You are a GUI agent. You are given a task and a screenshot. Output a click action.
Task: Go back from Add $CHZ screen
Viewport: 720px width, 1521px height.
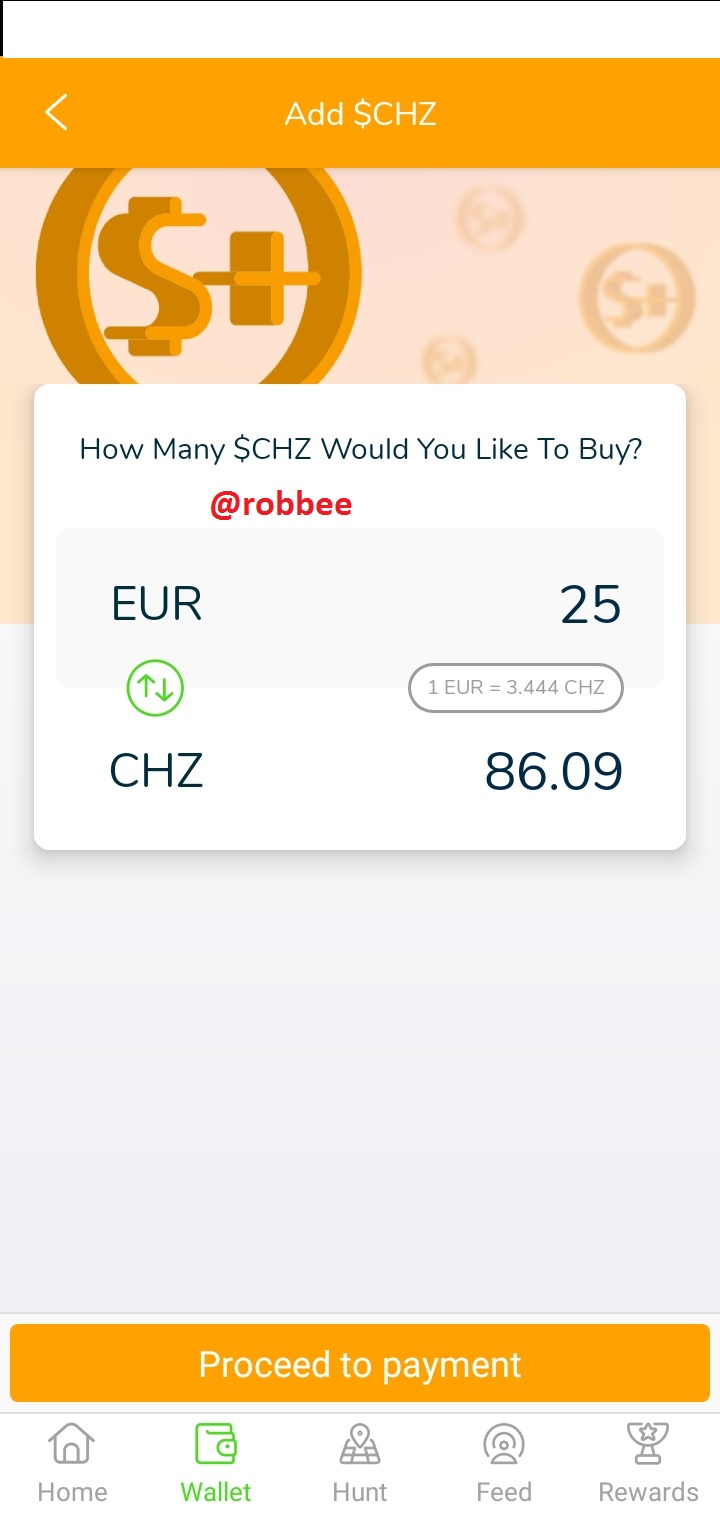(x=56, y=113)
